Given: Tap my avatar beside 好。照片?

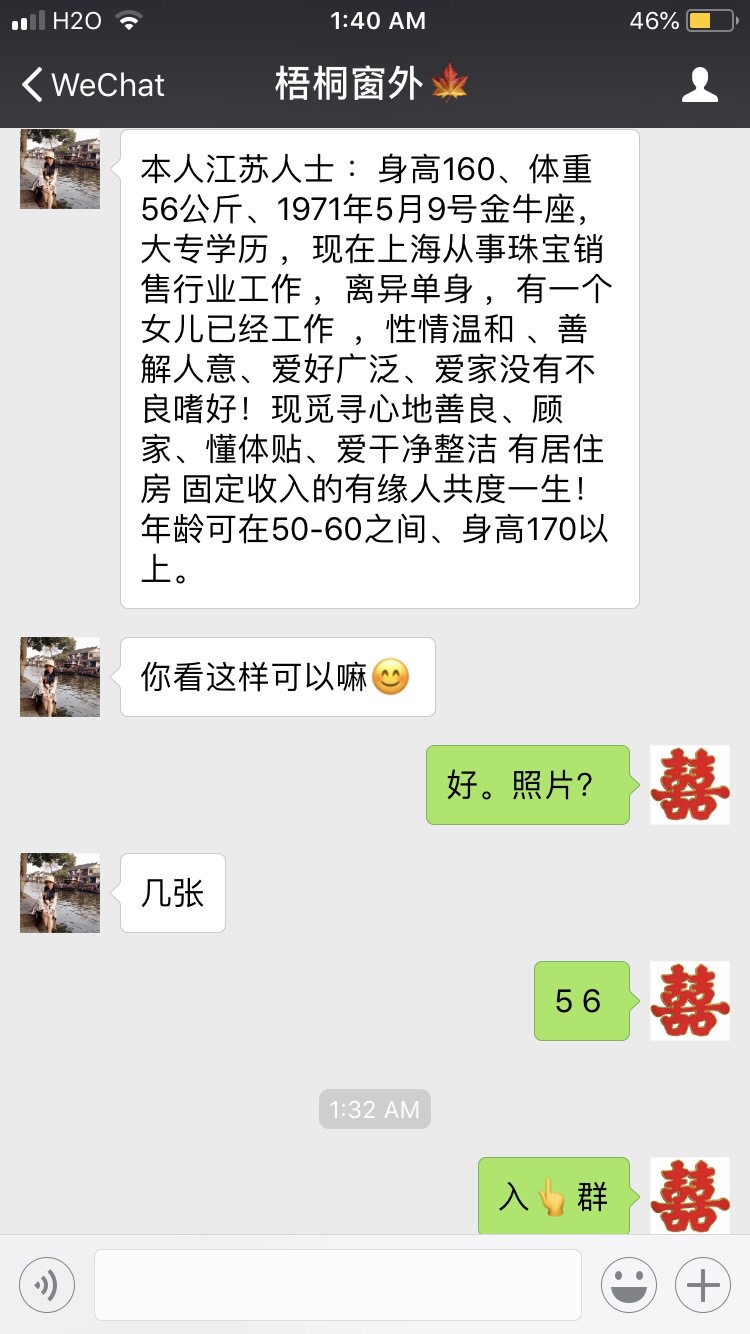Looking at the screenshot, I should 690,785.
